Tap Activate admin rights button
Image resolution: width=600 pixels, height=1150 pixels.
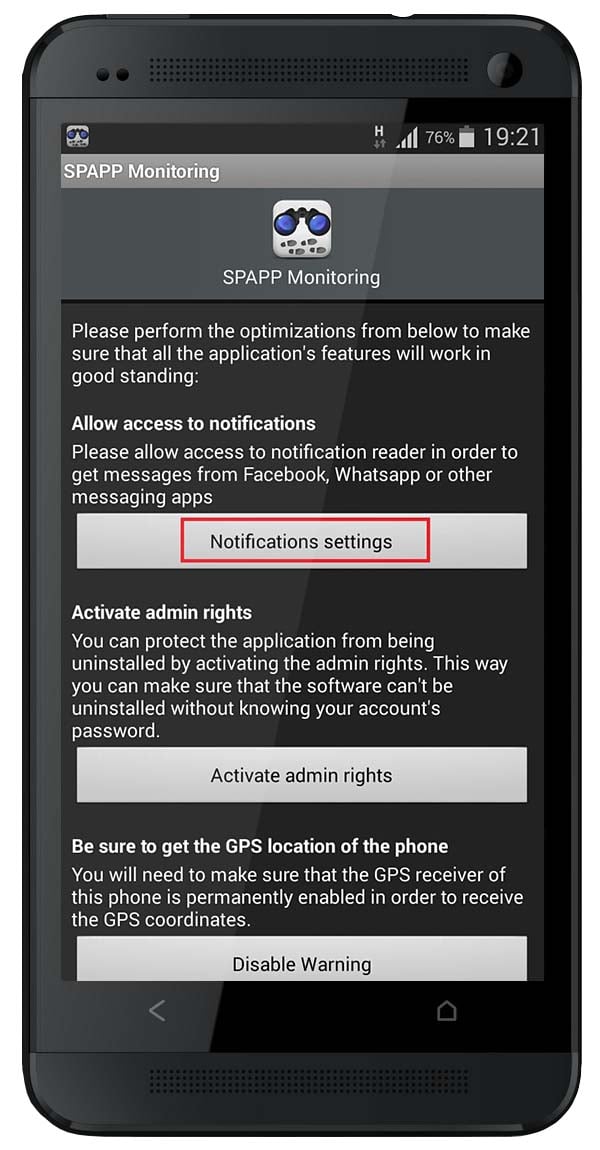coord(301,775)
